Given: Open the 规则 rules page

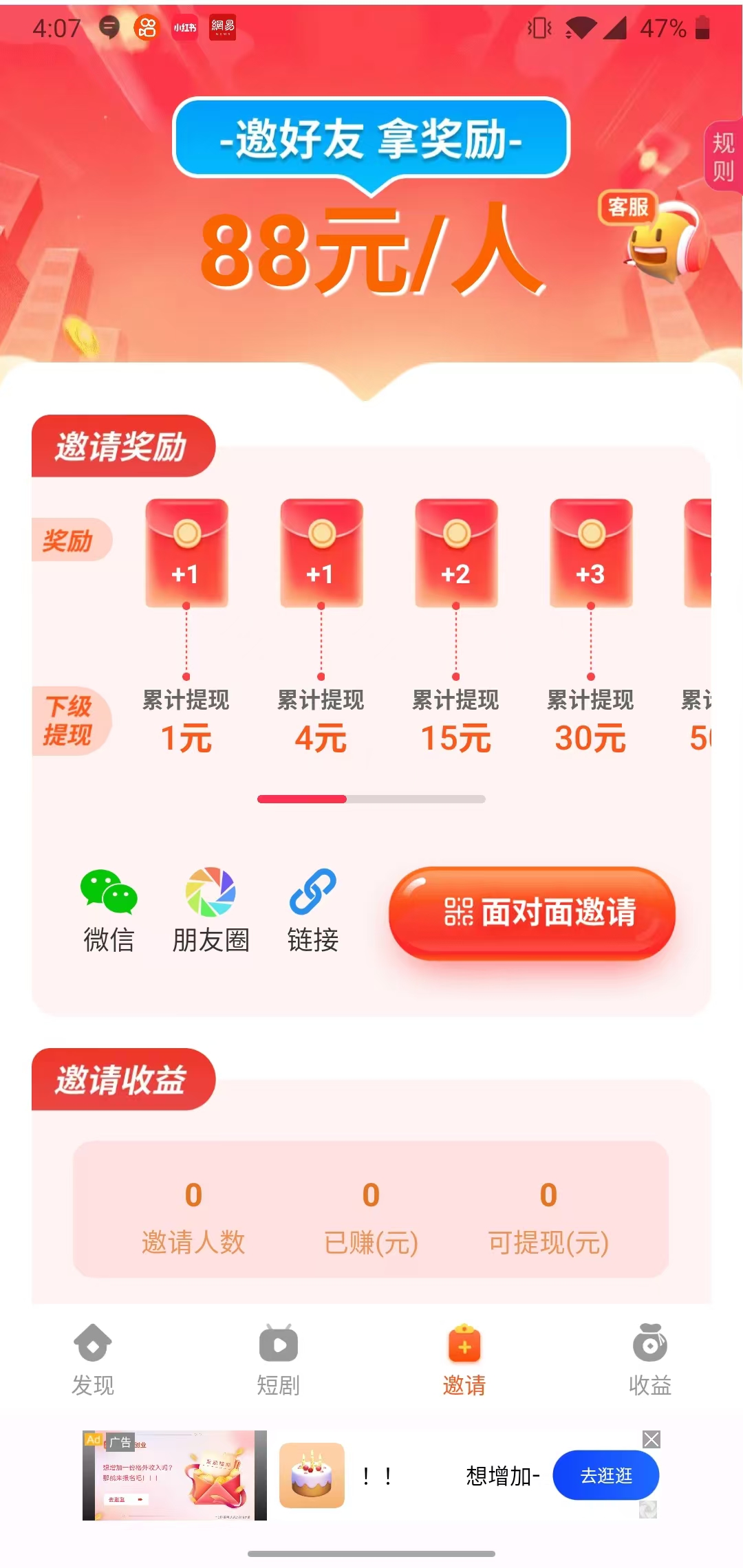Looking at the screenshot, I should point(723,157).
